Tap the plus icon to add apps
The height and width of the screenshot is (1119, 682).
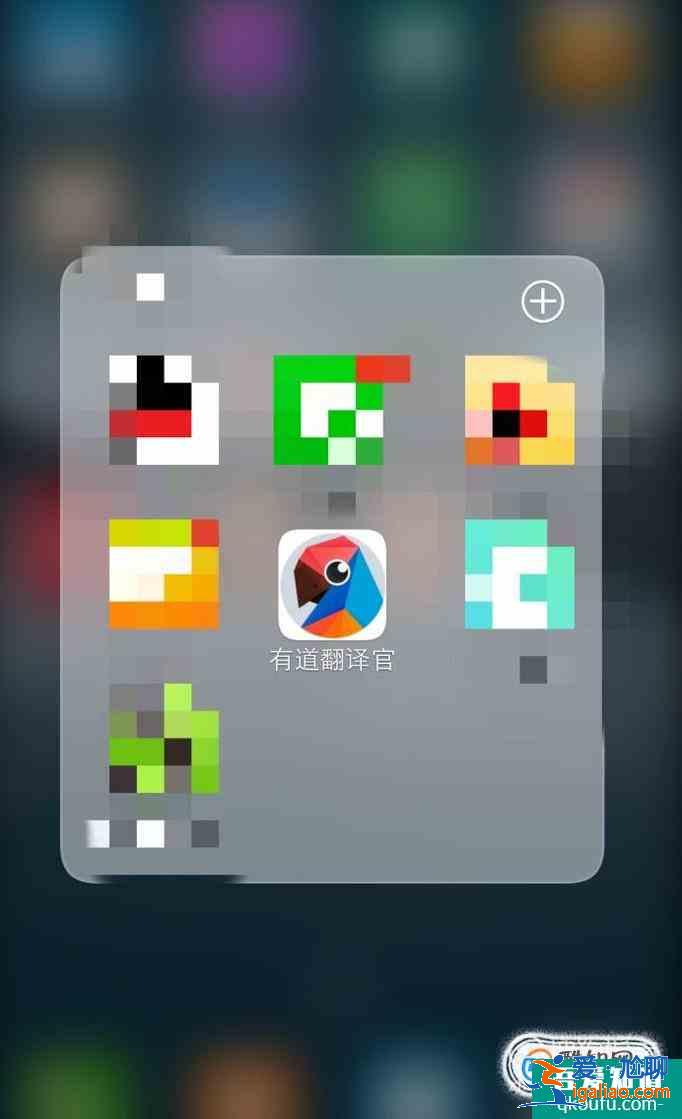click(543, 302)
